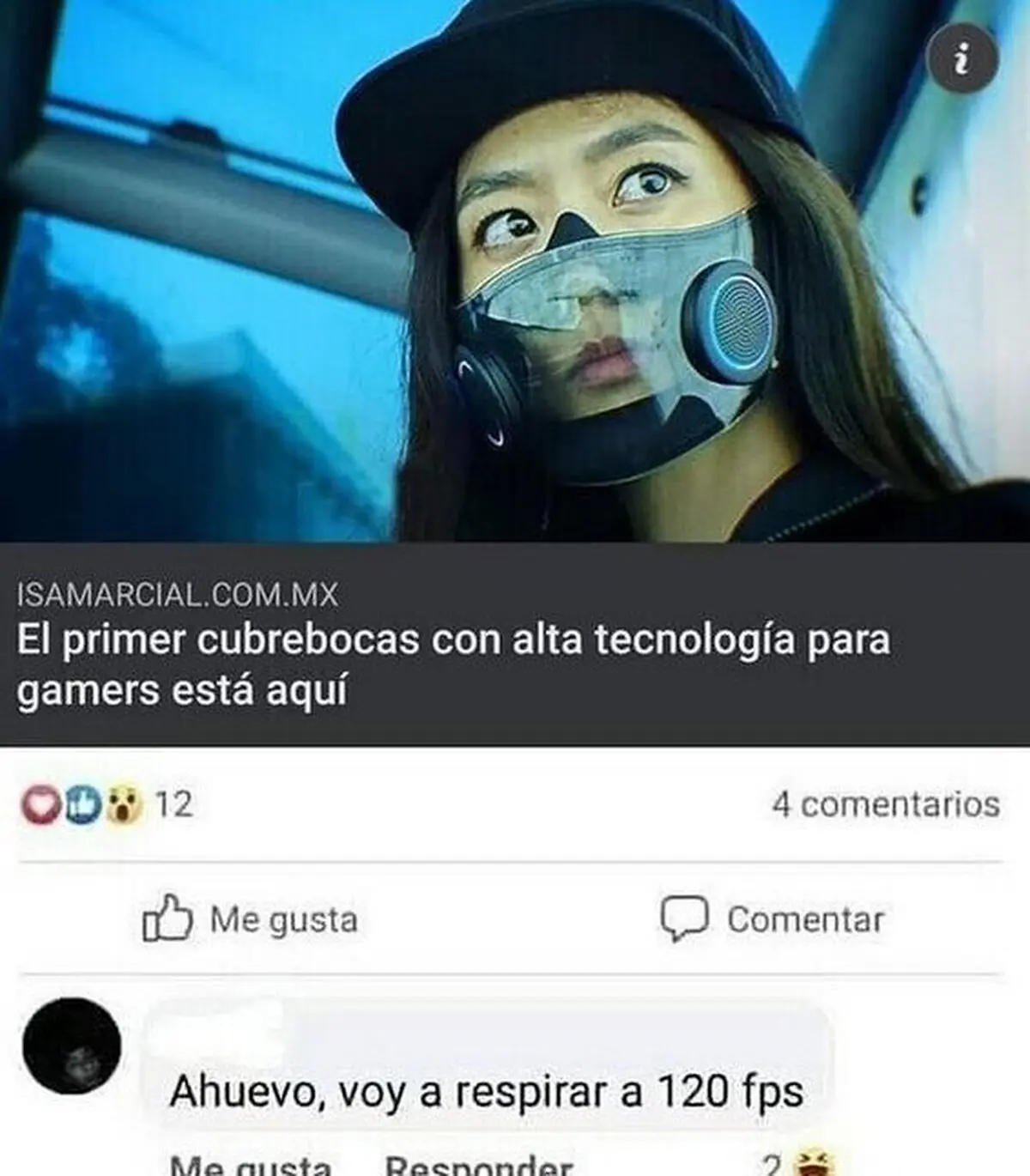This screenshot has width=1030, height=1176.
Task: Open the commenter's profile picture
Action: (x=71, y=1046)
